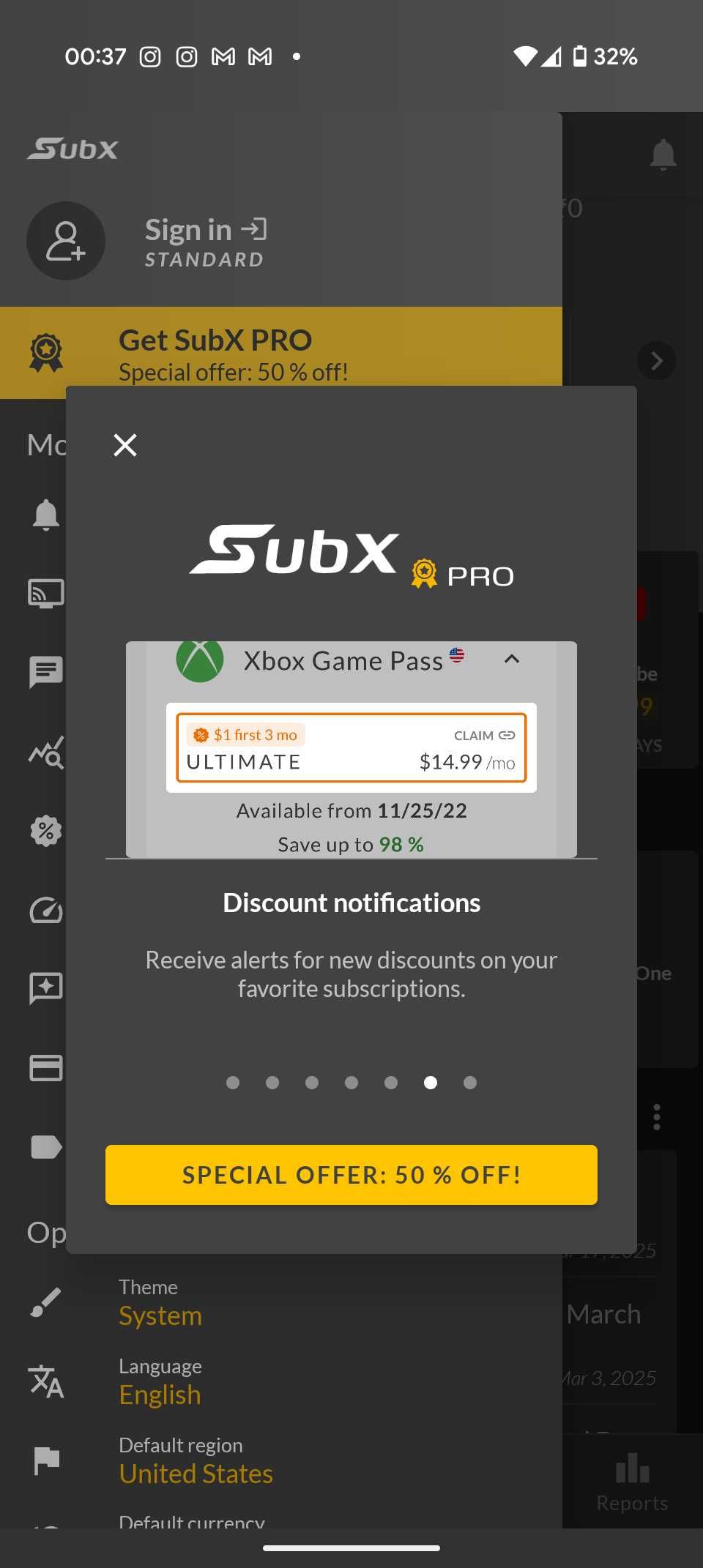The image size is (703, 1568).
Task: Jump to the last page indicator dot
Action: click(470, 1083)
